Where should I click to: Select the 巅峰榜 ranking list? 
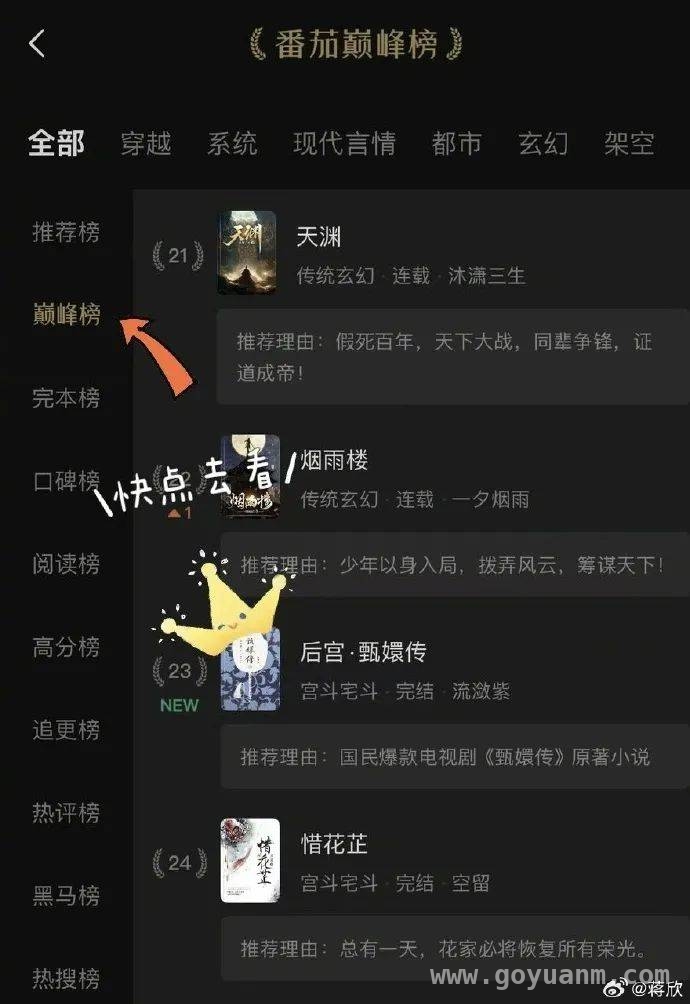tap(66, 316)
